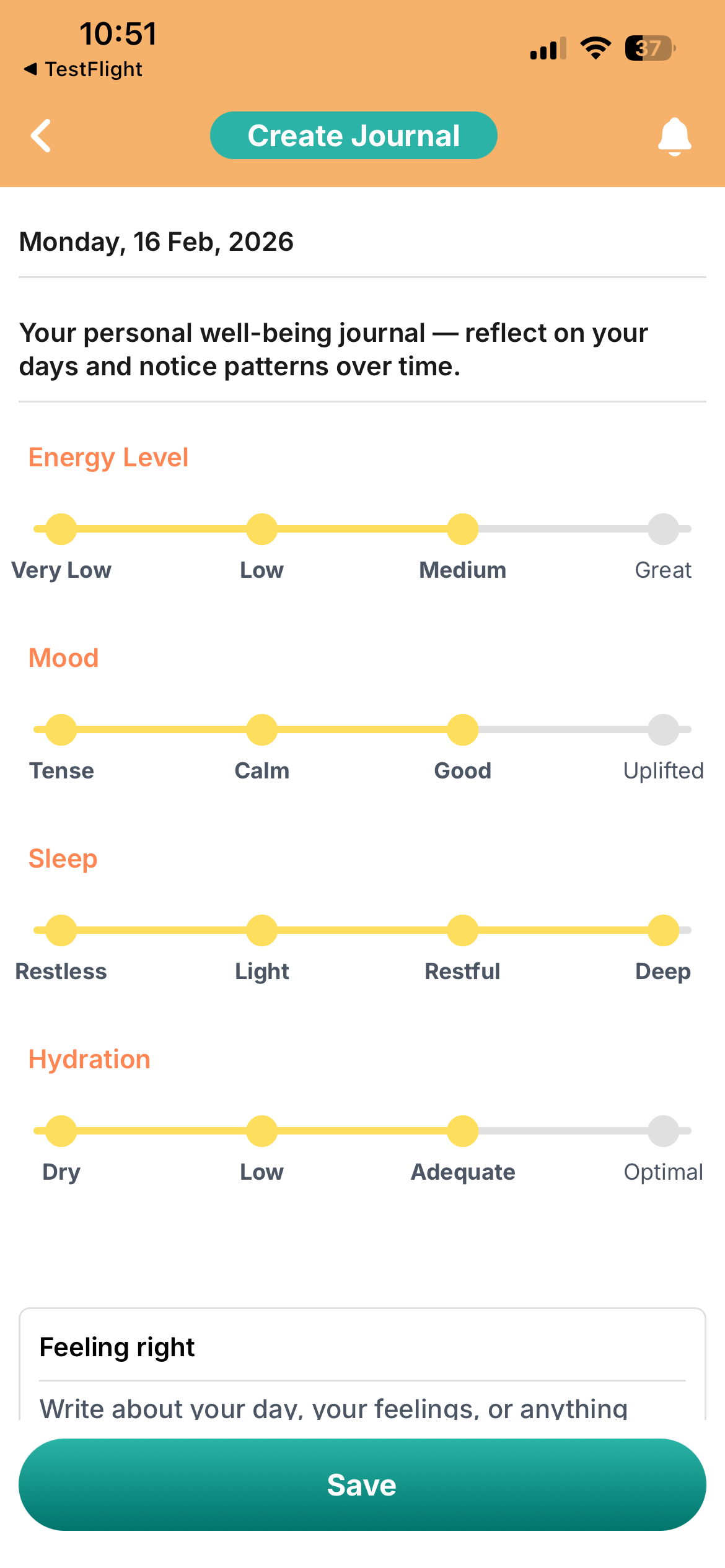This screenshot has height=1568, width=725.
Task: Choose Low on the Energy Level scale
Action: [262, 529]
